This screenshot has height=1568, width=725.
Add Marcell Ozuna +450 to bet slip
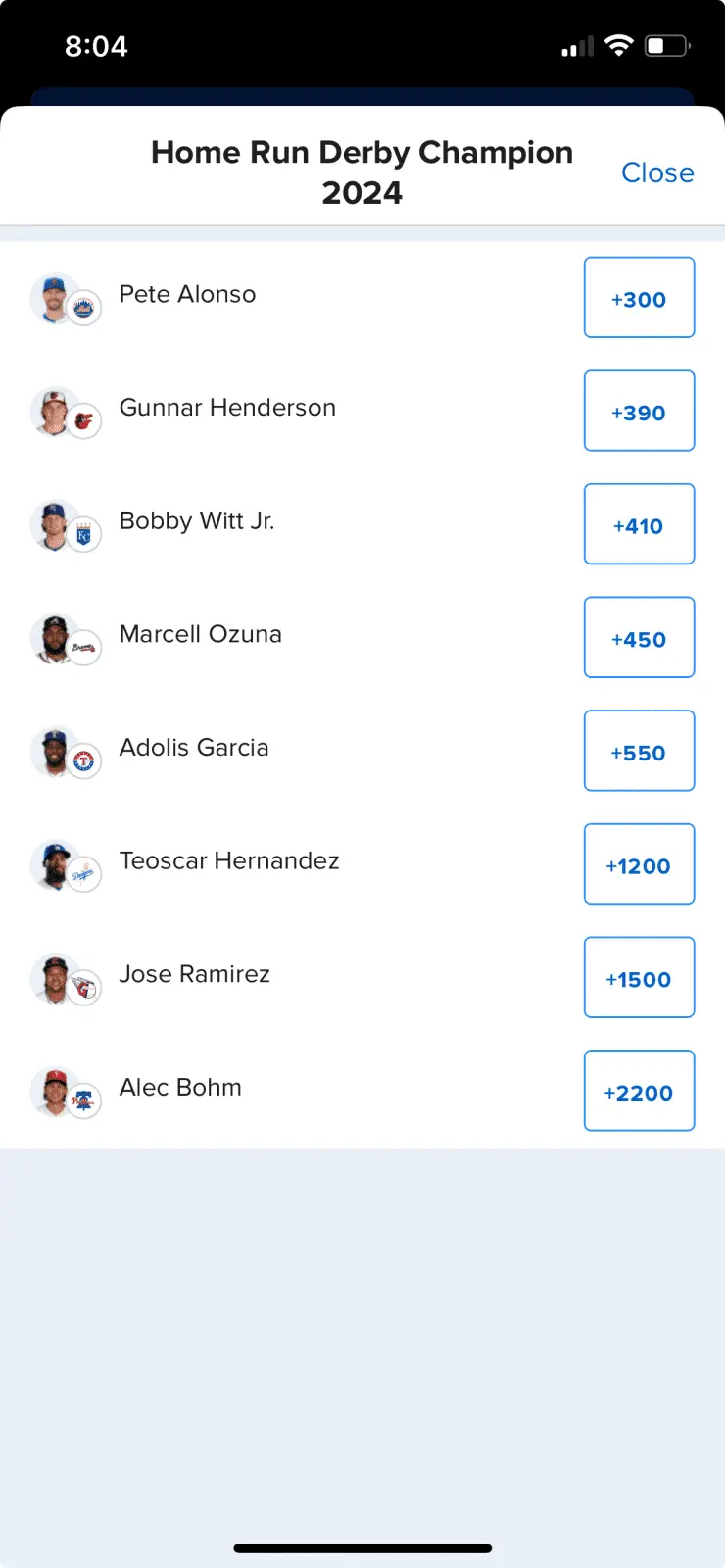(x=639, y=638)
